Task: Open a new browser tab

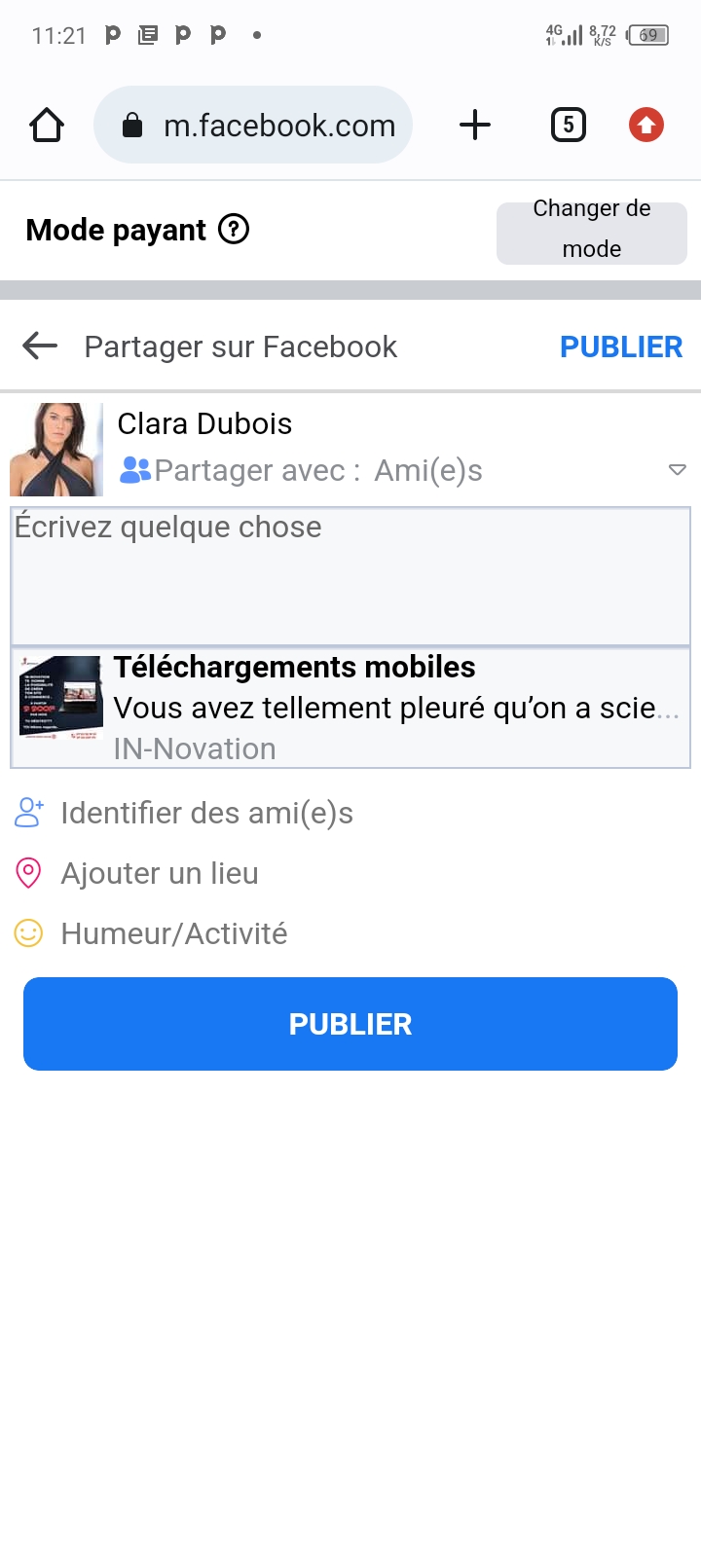Action: (475, 126)
